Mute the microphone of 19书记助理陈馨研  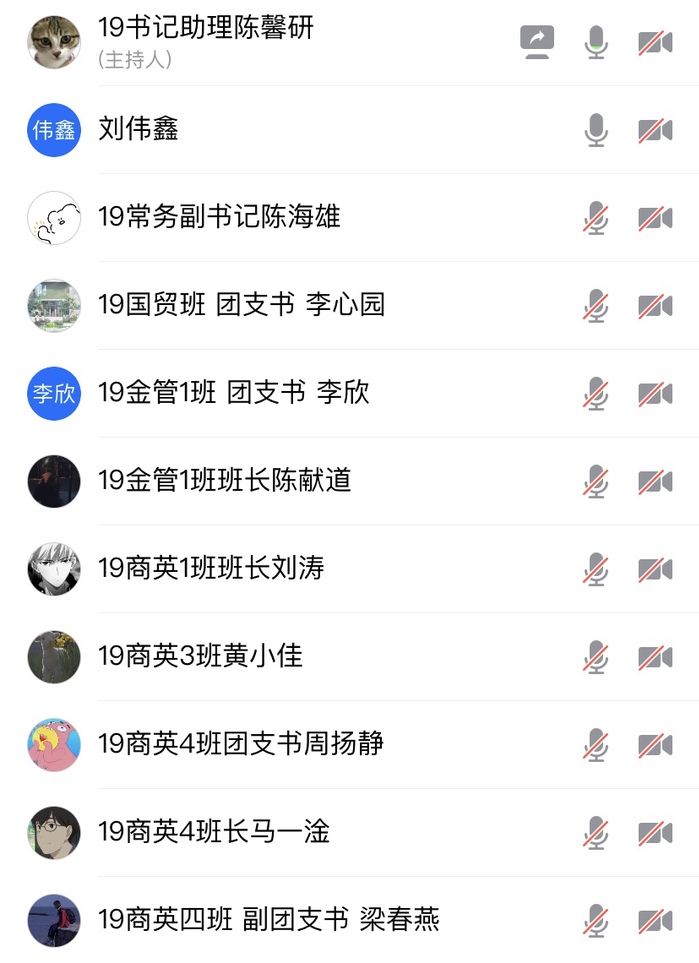point(596,42)
